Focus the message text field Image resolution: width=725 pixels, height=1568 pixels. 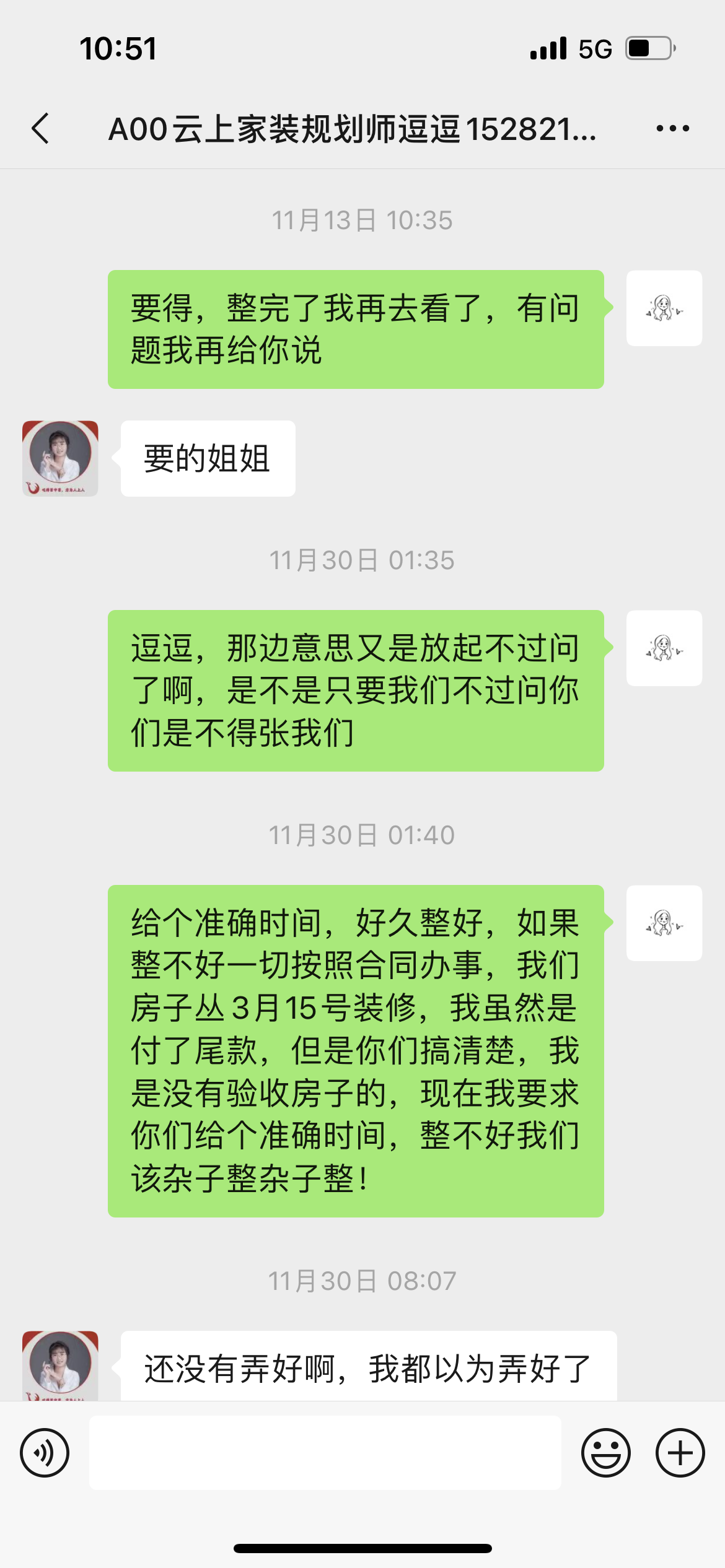point(325,1452)
